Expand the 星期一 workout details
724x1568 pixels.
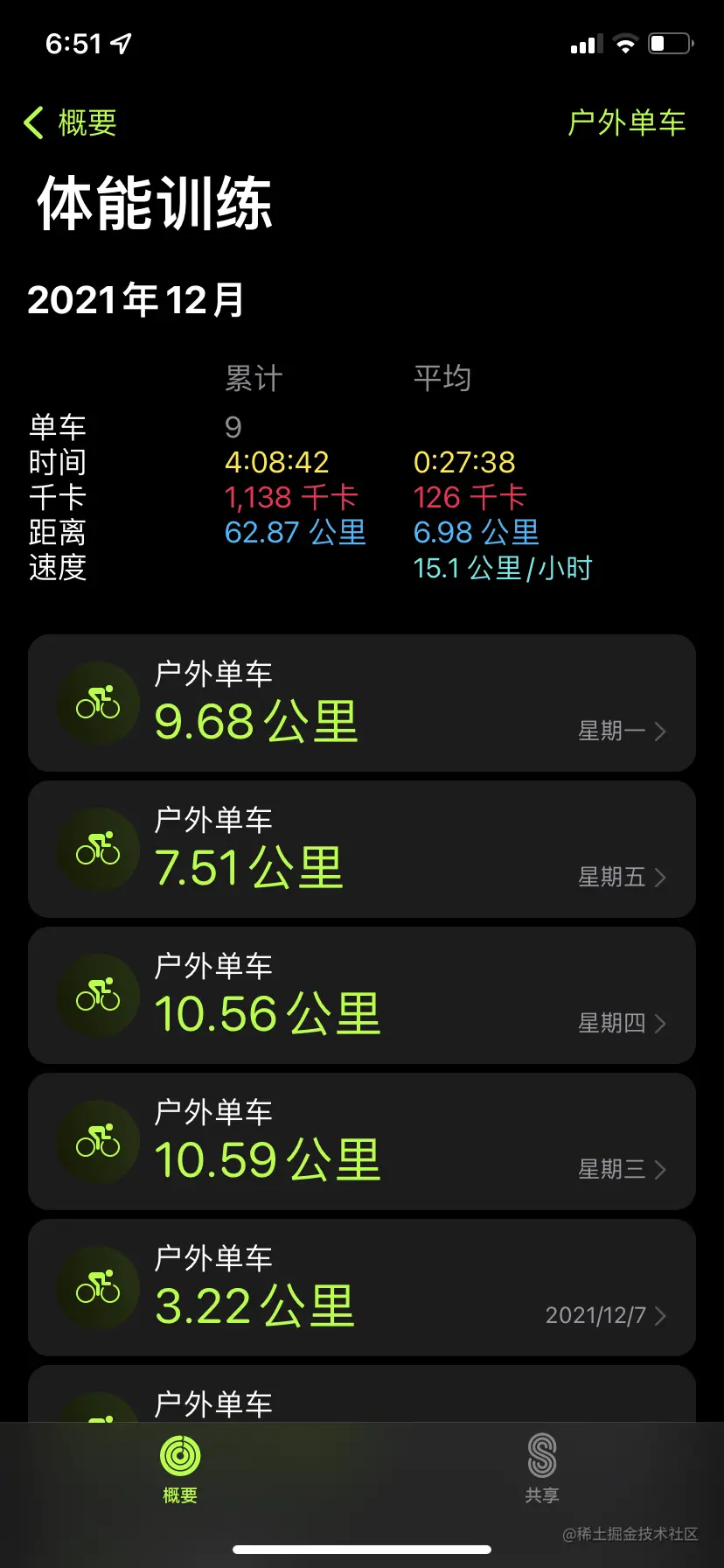click(662, 731)
